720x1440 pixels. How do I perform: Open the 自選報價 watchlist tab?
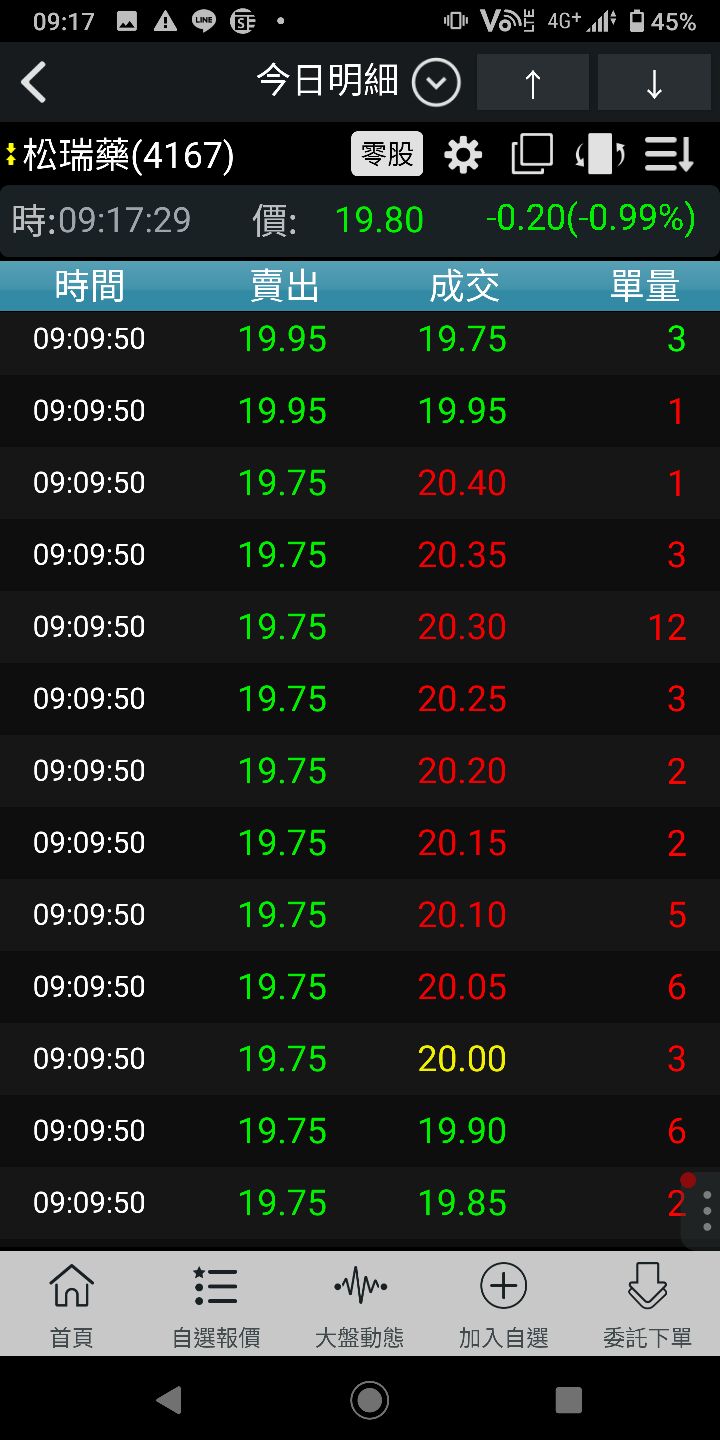(216, 1304)
